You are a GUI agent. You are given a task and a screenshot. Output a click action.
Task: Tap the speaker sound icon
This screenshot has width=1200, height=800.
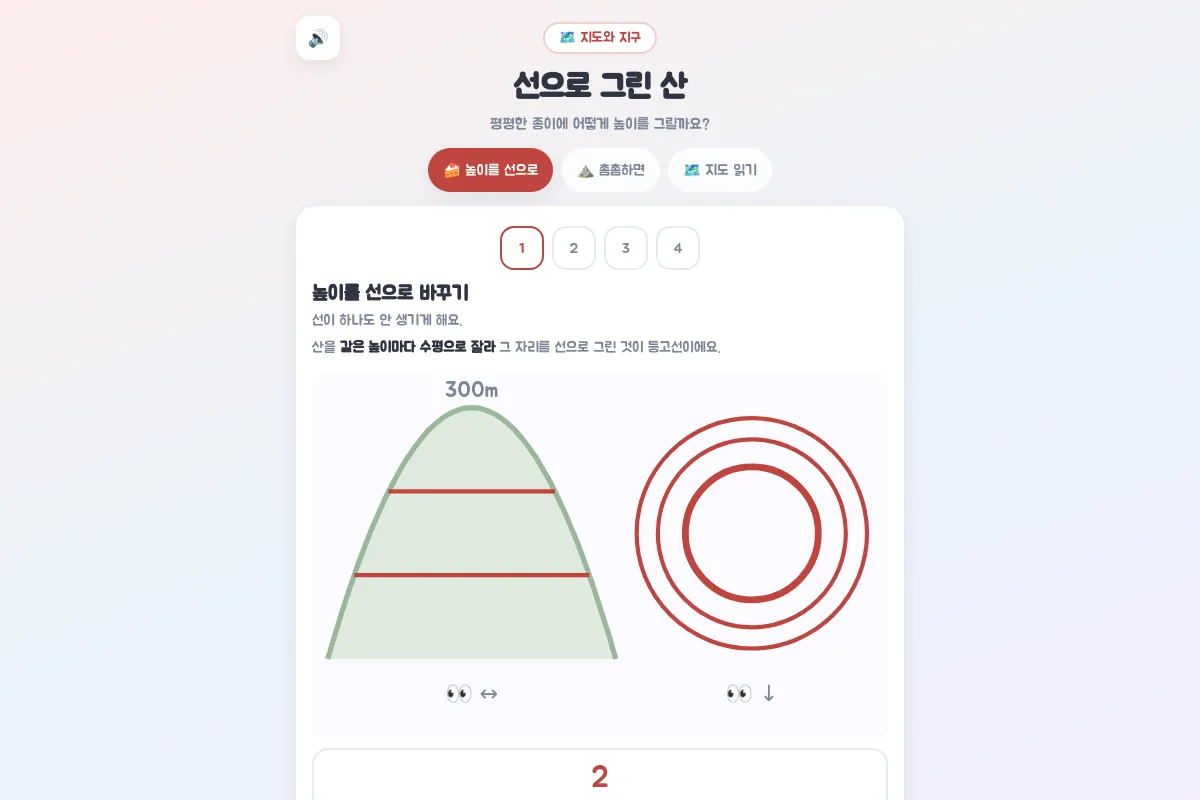tap(318, 38)
